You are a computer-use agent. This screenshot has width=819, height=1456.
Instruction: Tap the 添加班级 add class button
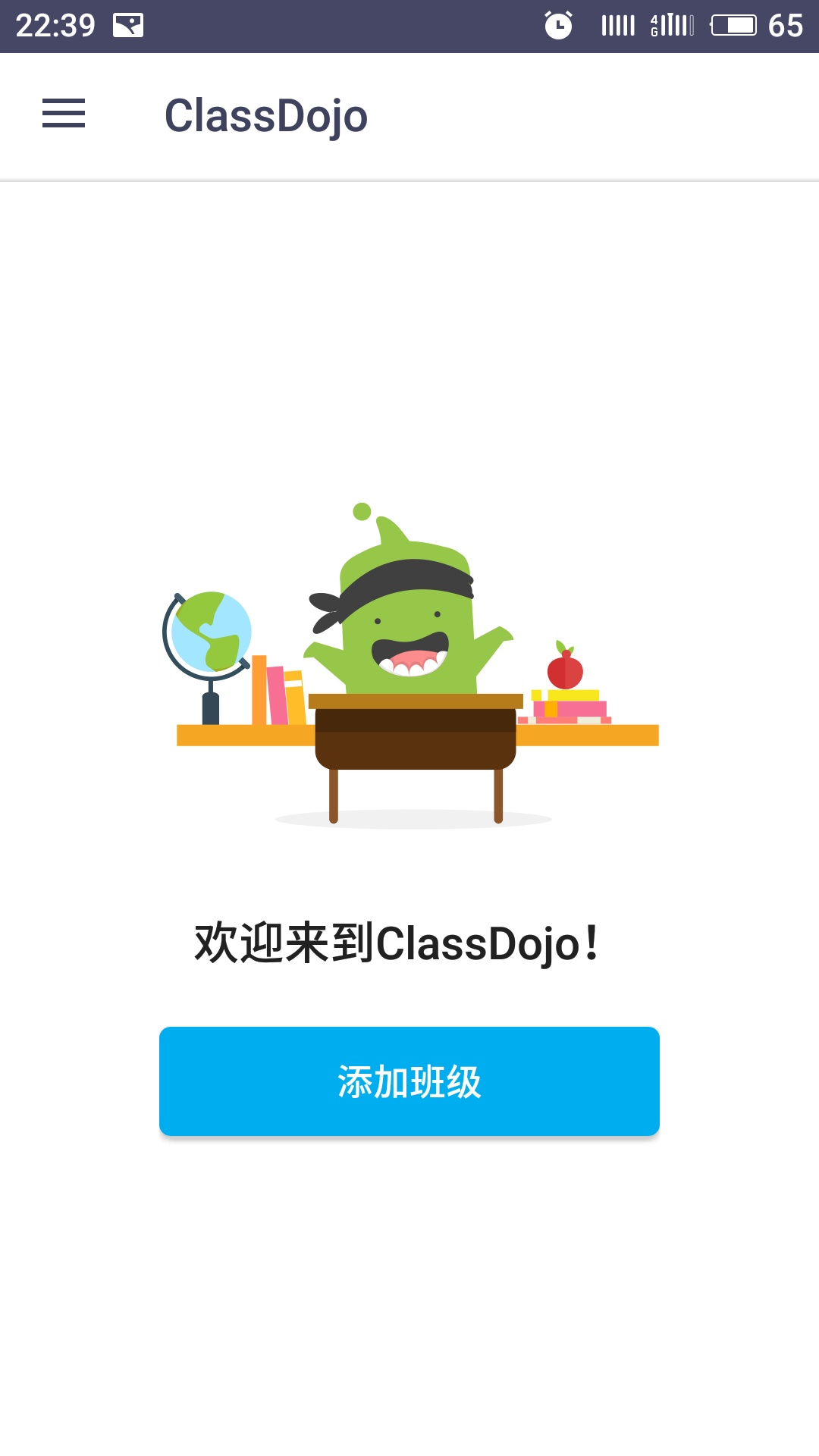point(409,1081)
